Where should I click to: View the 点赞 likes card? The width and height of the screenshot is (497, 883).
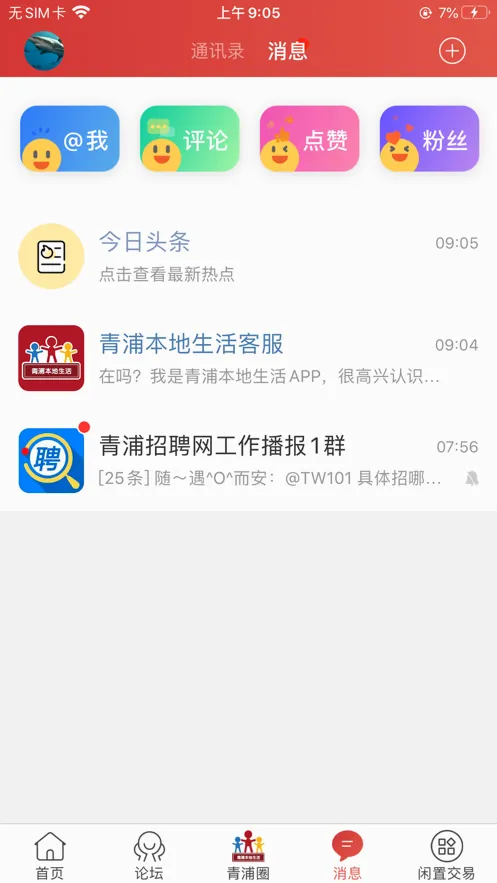(310, 139)
